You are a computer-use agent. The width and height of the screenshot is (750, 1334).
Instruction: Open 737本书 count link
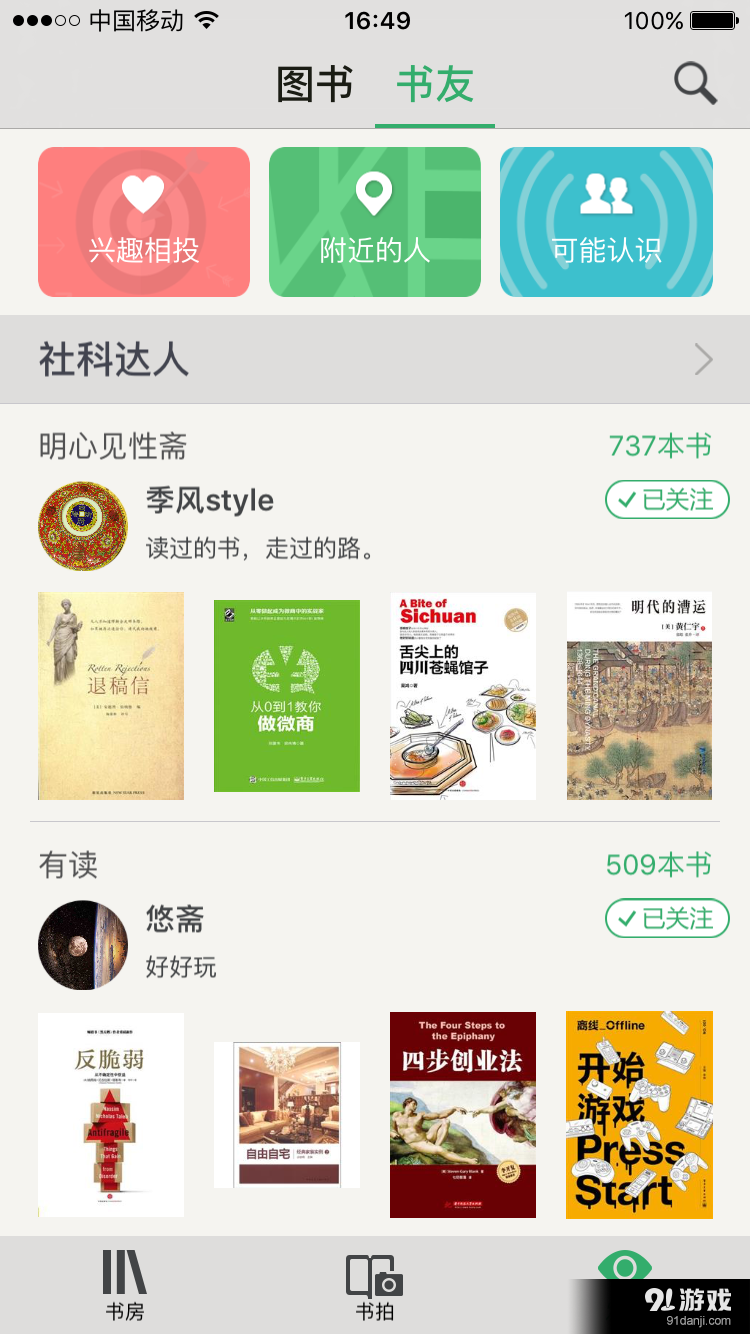click(660, 446)
